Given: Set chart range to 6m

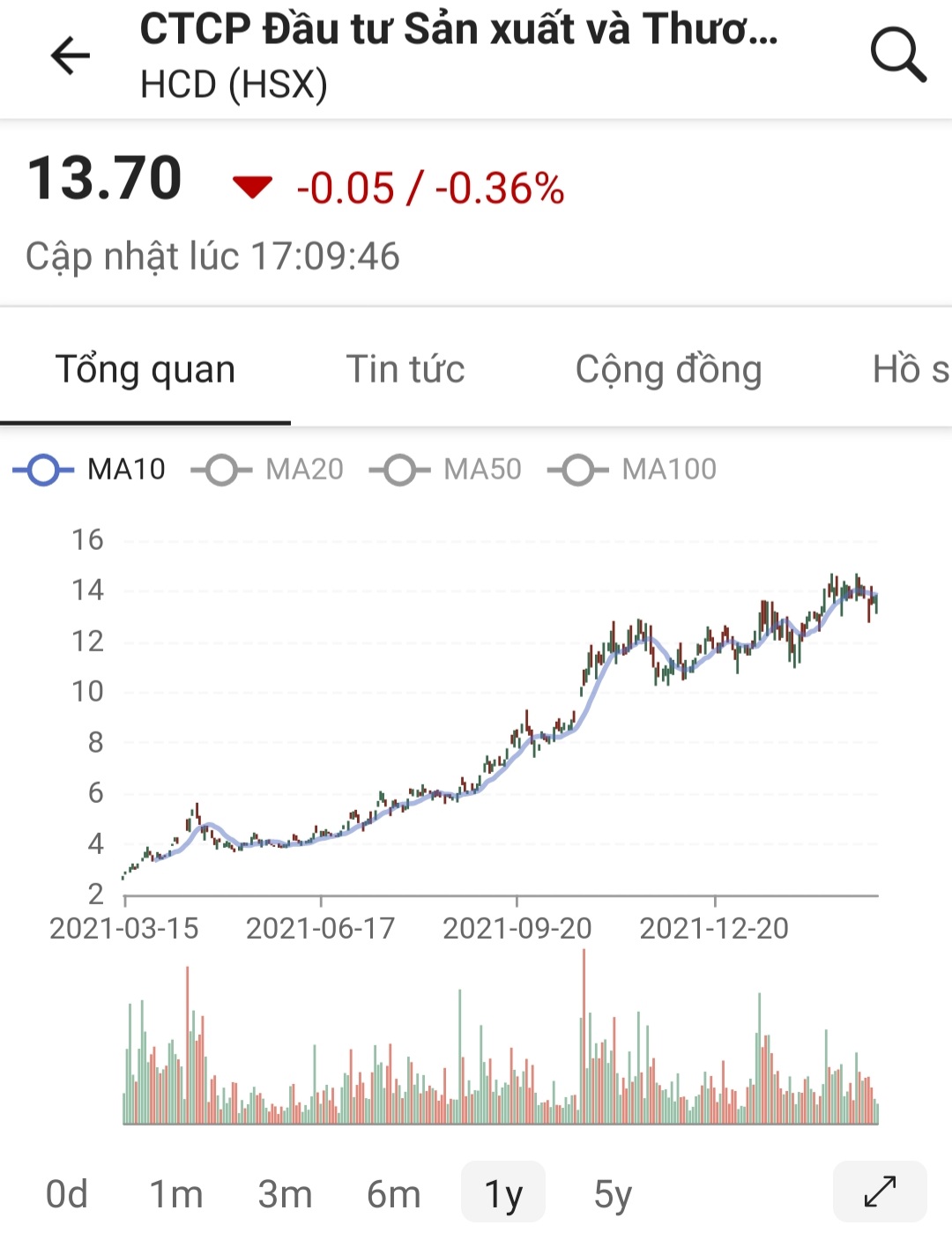Looking at the screenshot, I should (x=394, y=1194).
